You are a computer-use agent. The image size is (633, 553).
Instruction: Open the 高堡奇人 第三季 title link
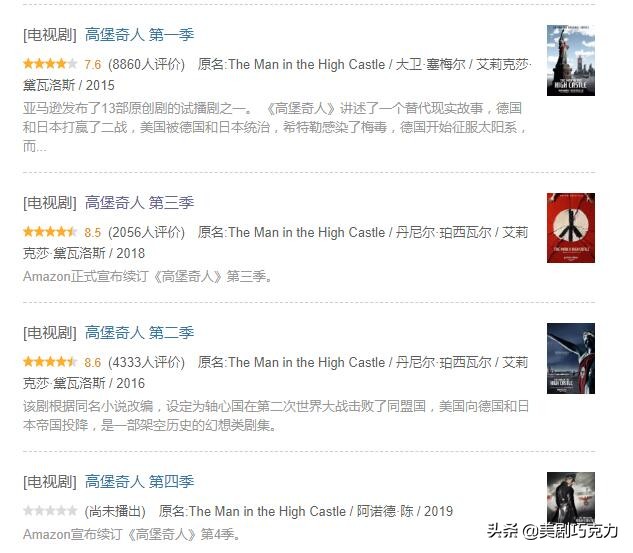tap(139, 202)
